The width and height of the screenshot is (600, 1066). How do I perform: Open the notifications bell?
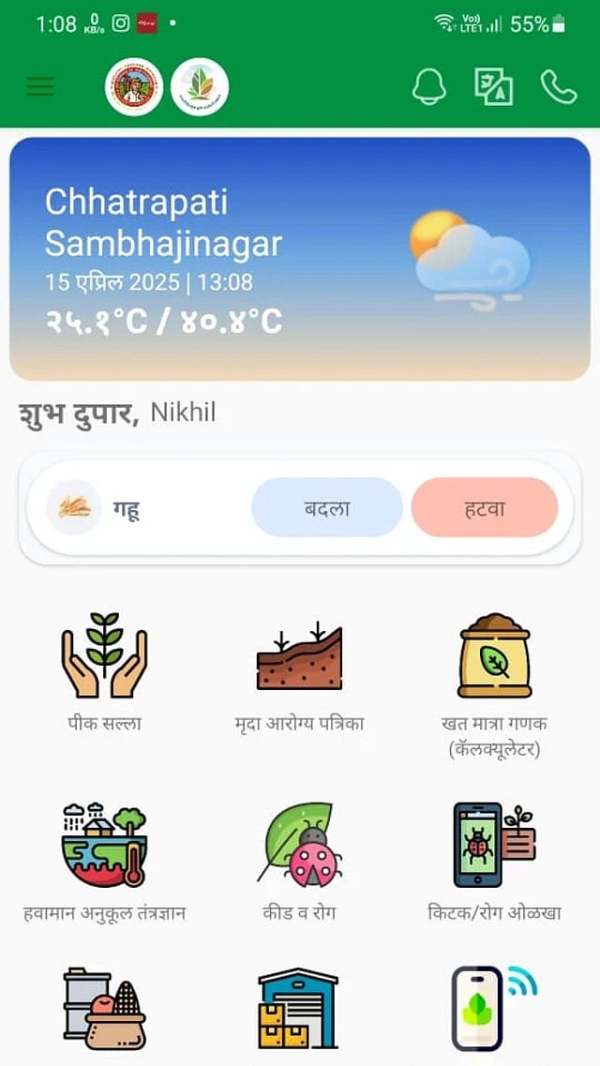coord(429,87)
